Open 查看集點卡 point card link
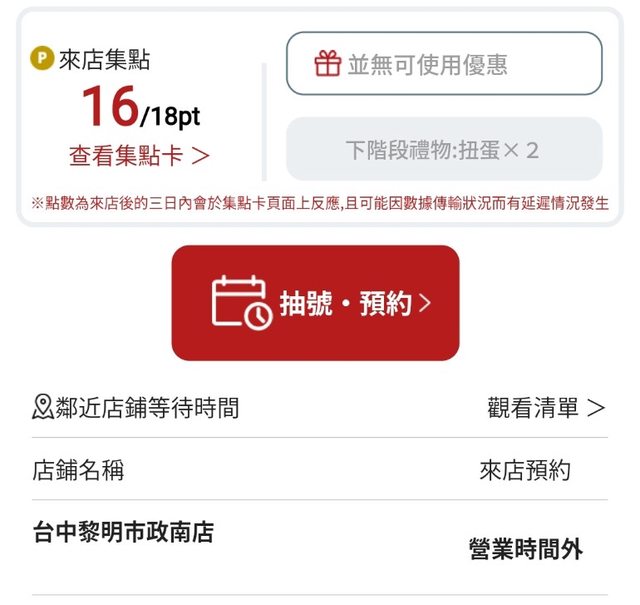This screenshot has height=605, width=640. pos(139,155)
